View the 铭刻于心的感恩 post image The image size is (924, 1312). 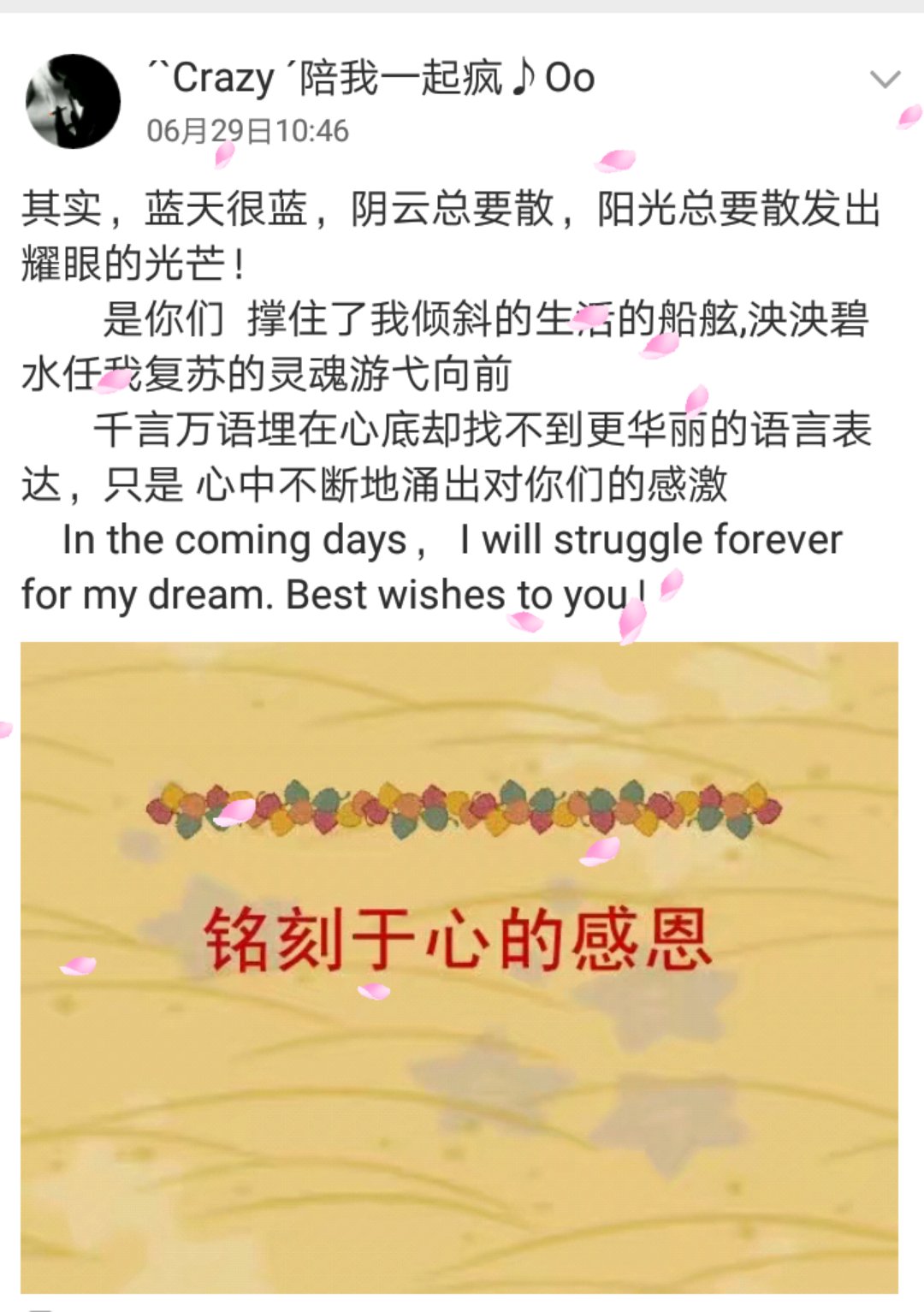(459, 966)
